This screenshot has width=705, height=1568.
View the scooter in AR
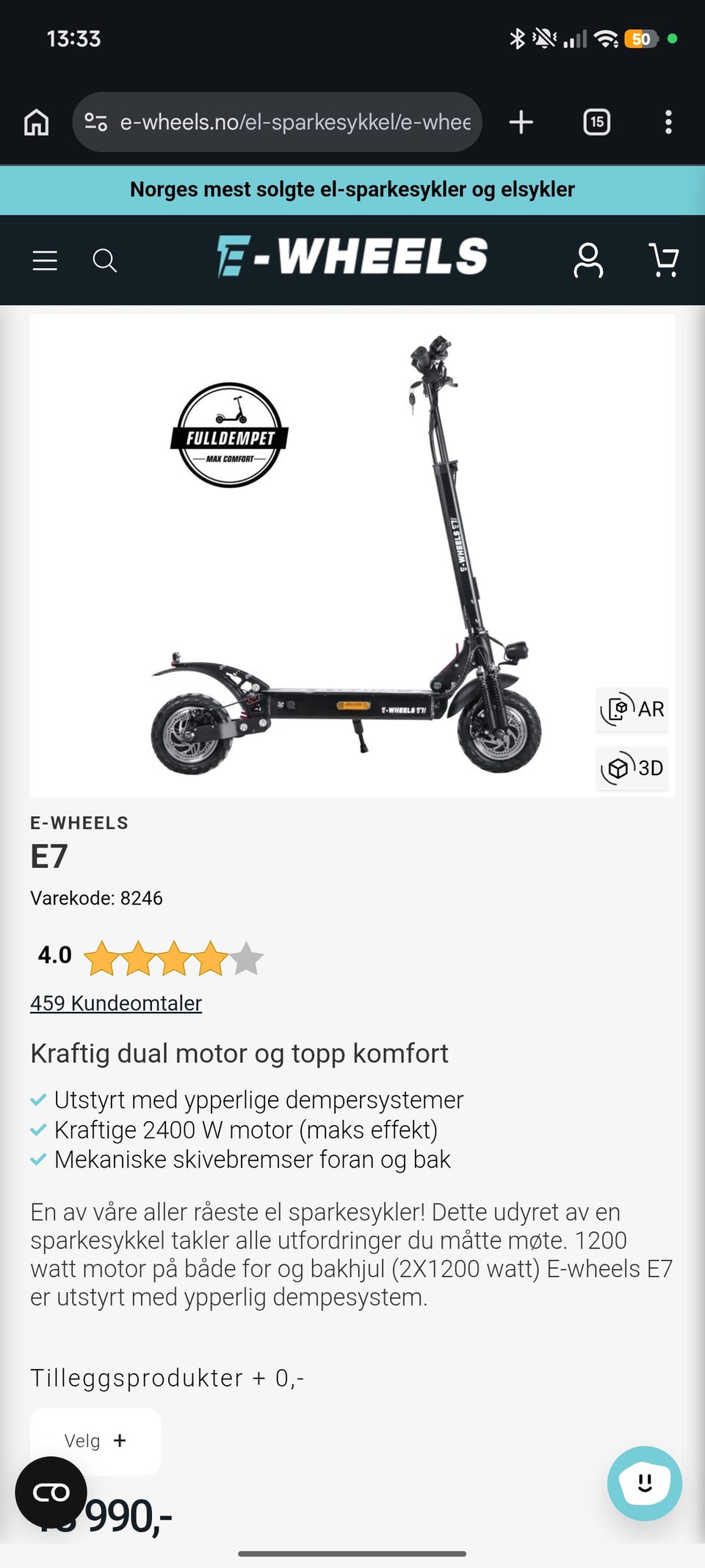tap(632, 709)
